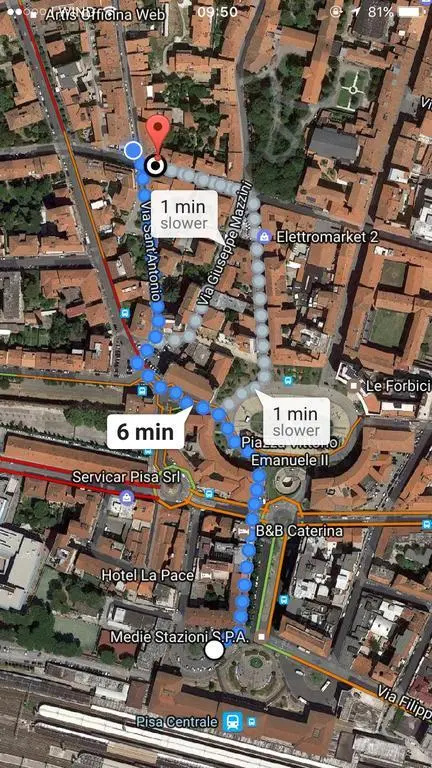Tap the 6 min route label

point(145,432)
